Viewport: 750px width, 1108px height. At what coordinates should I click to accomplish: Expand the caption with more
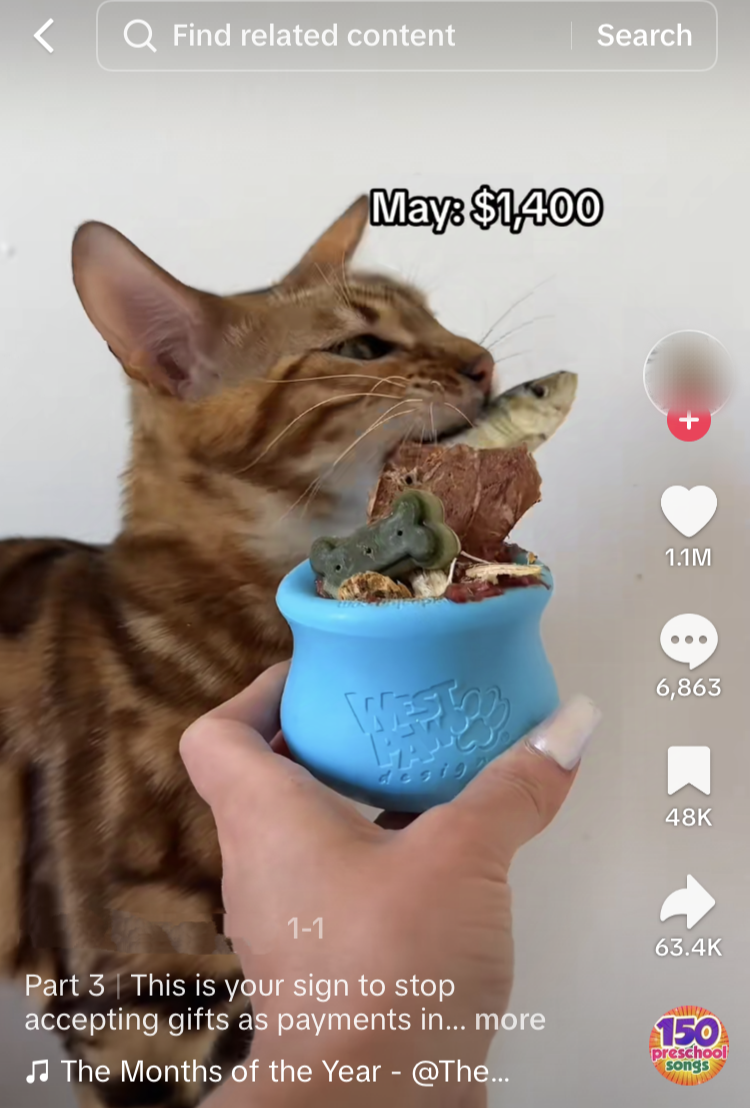click(510, 1020)
